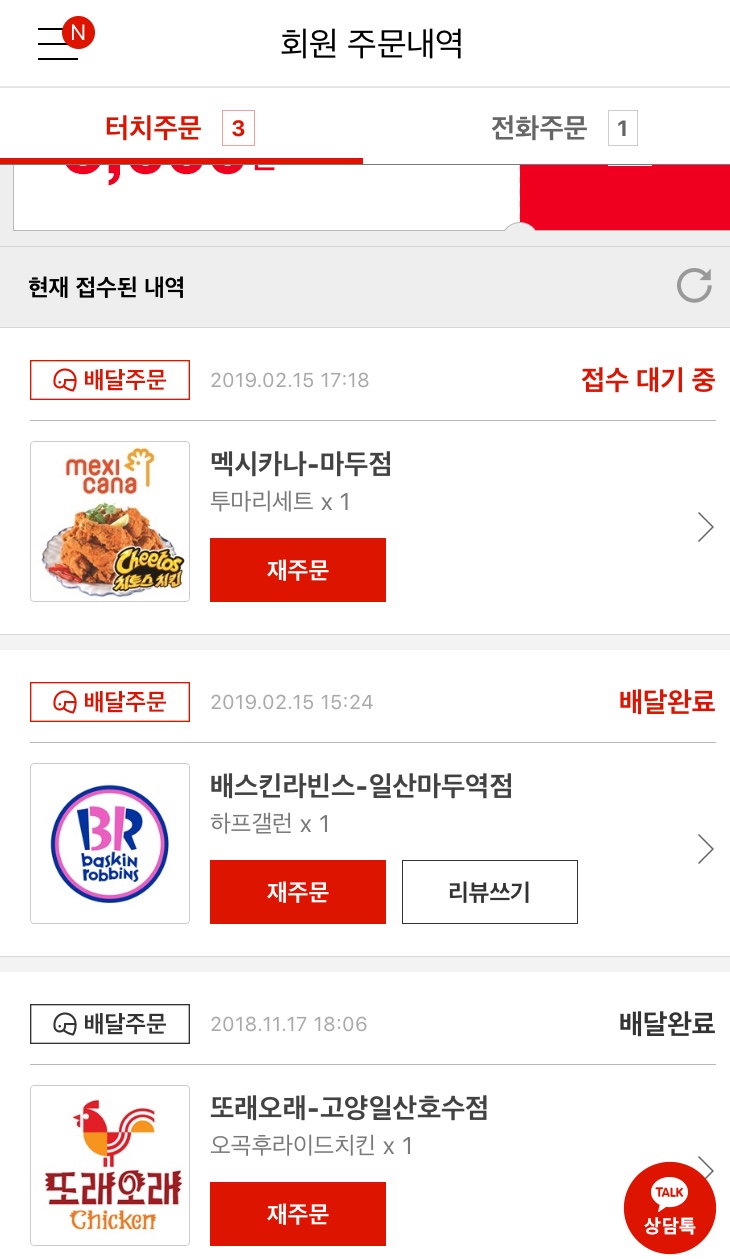Write a review for 배스킨라빈스-일산마두역점
The image size is (730, 1259).
coord(489,892)
